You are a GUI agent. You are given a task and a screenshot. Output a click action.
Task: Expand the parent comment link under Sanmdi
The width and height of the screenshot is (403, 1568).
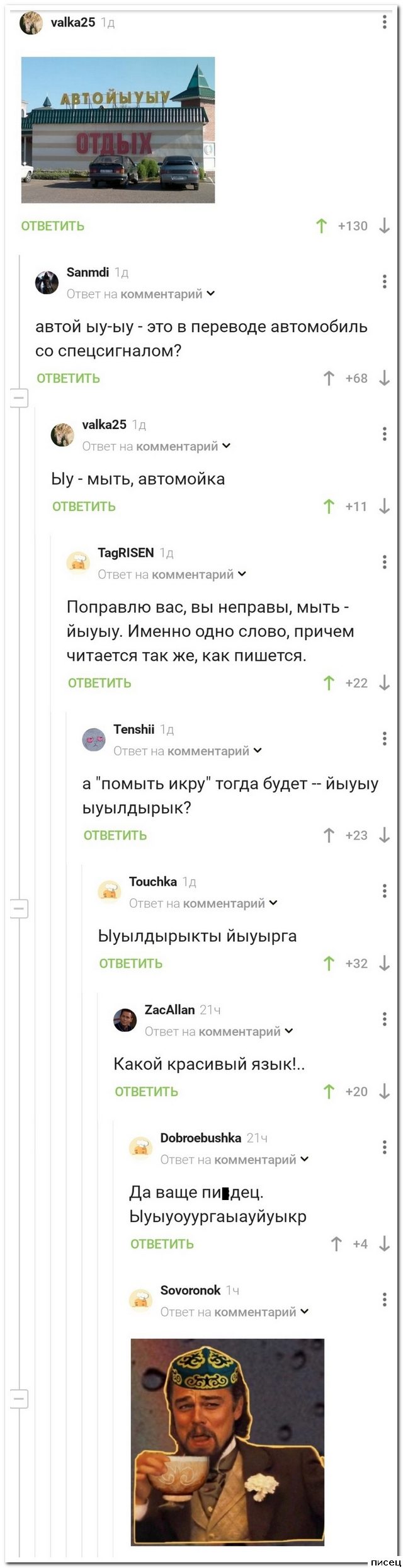pyautogui.click(x=210, y=294)
